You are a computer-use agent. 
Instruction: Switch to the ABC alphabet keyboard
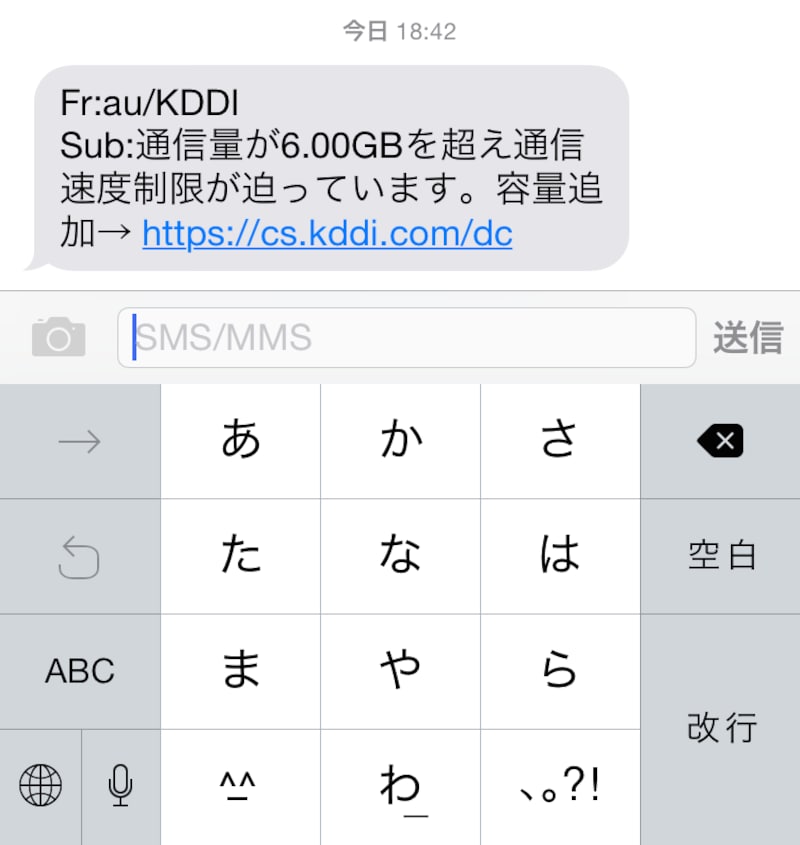[79, 671]
